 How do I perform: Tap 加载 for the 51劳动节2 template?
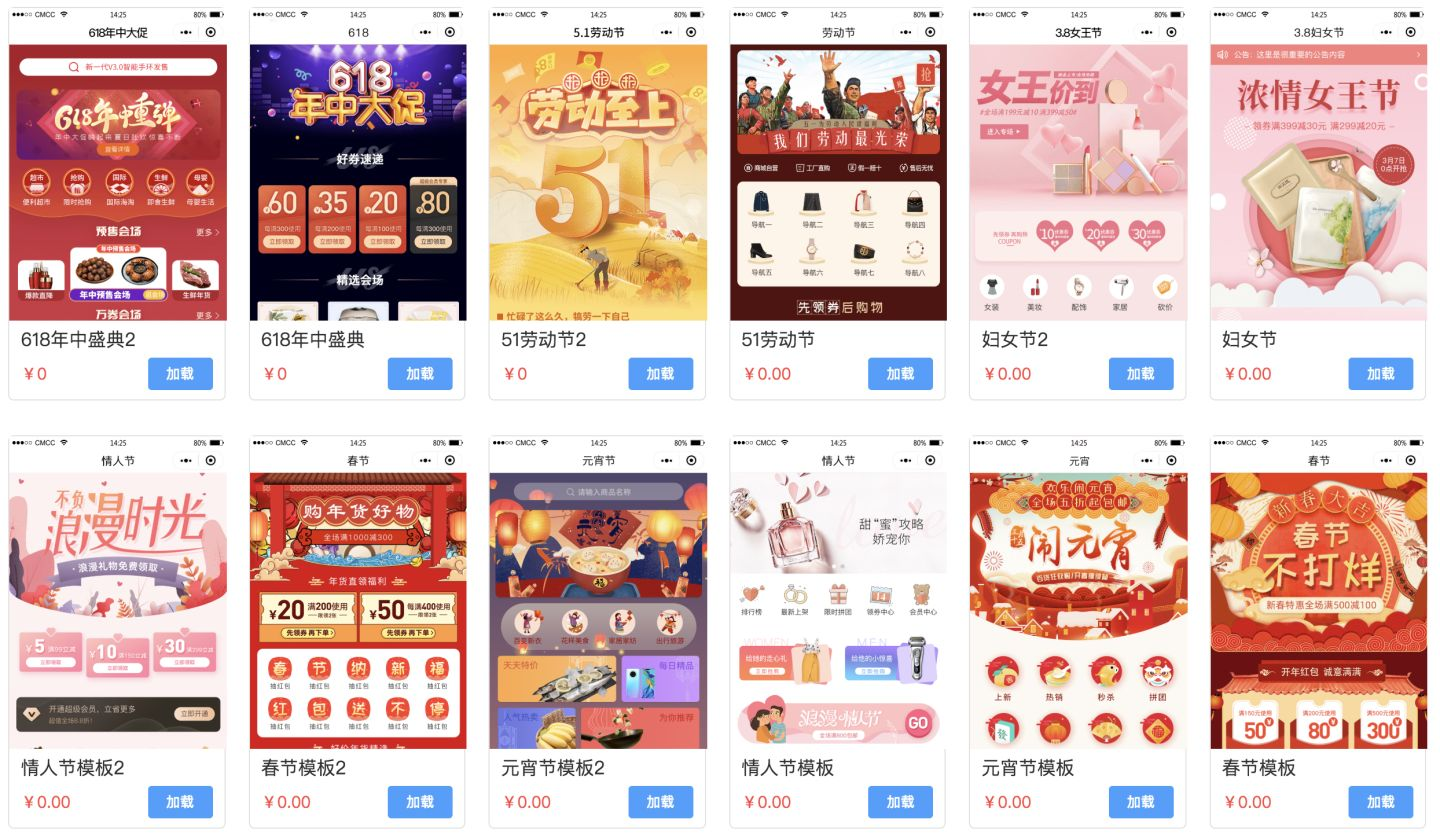click(x=660, y=374)
